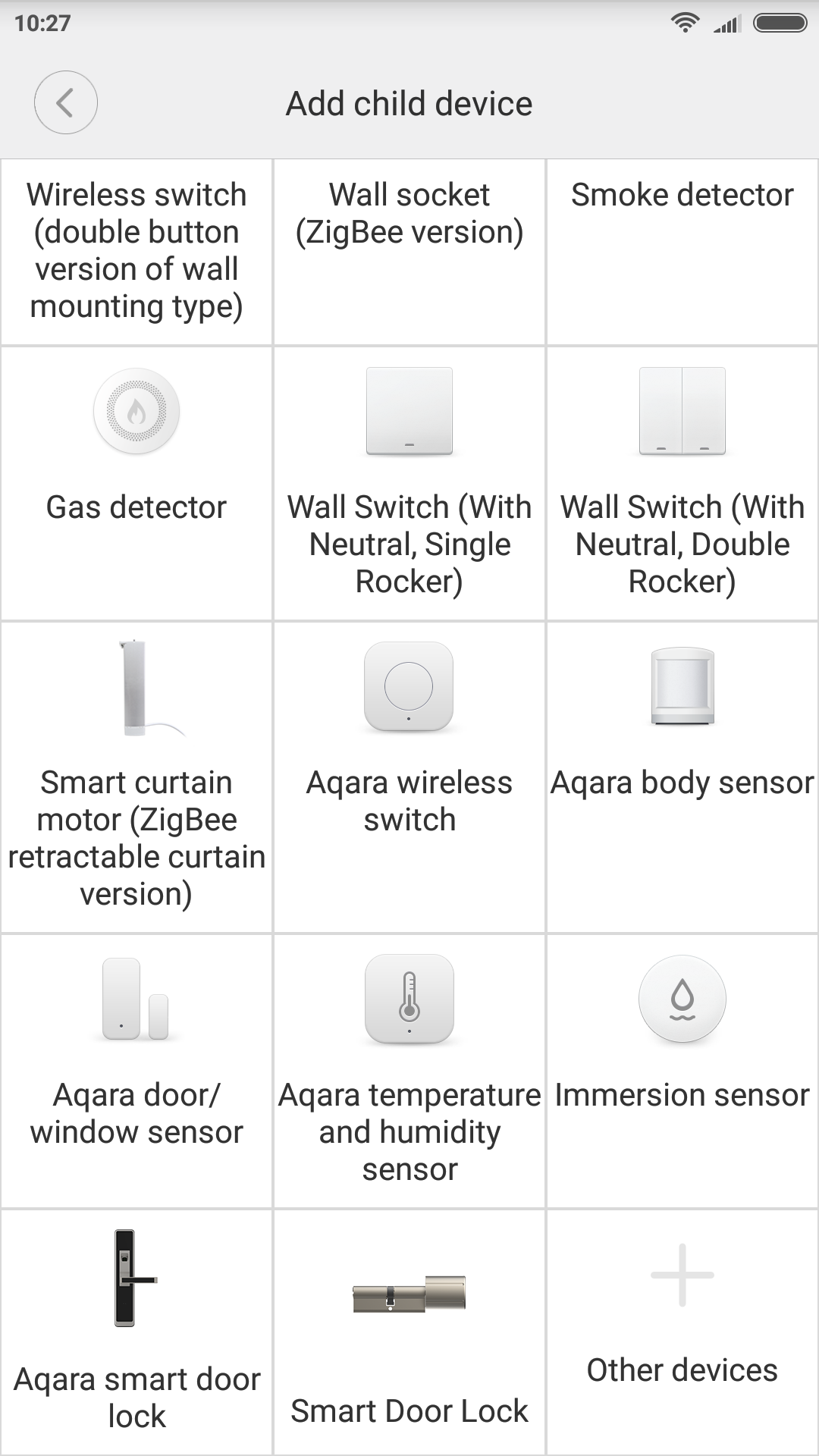Open Aqara temperature and humidity sensor
The height and width of the screenshot is (1456, 819).
[x=409, y=1071]
